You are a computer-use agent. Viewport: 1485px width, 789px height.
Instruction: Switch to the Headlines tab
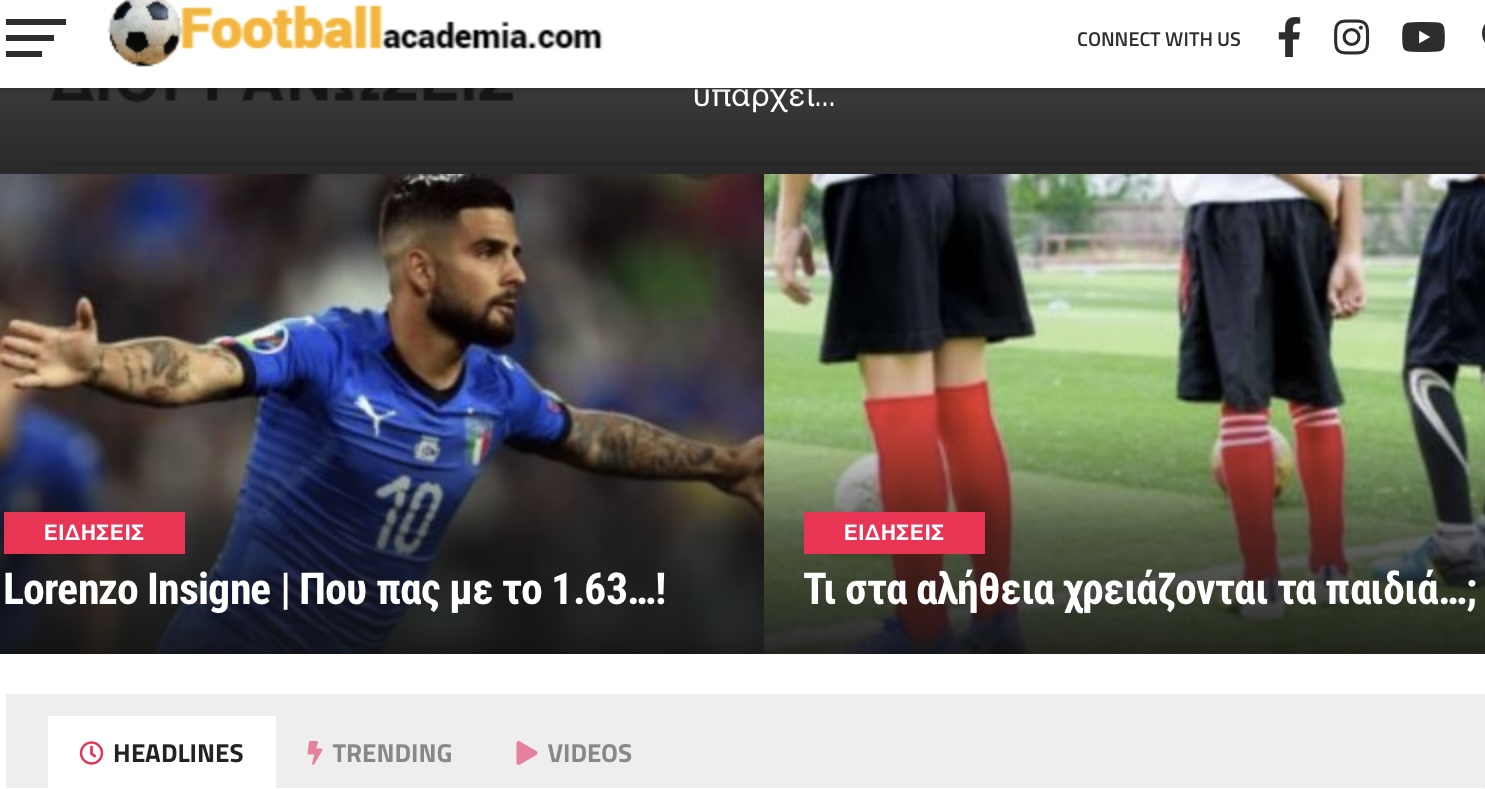pos(162,753)
